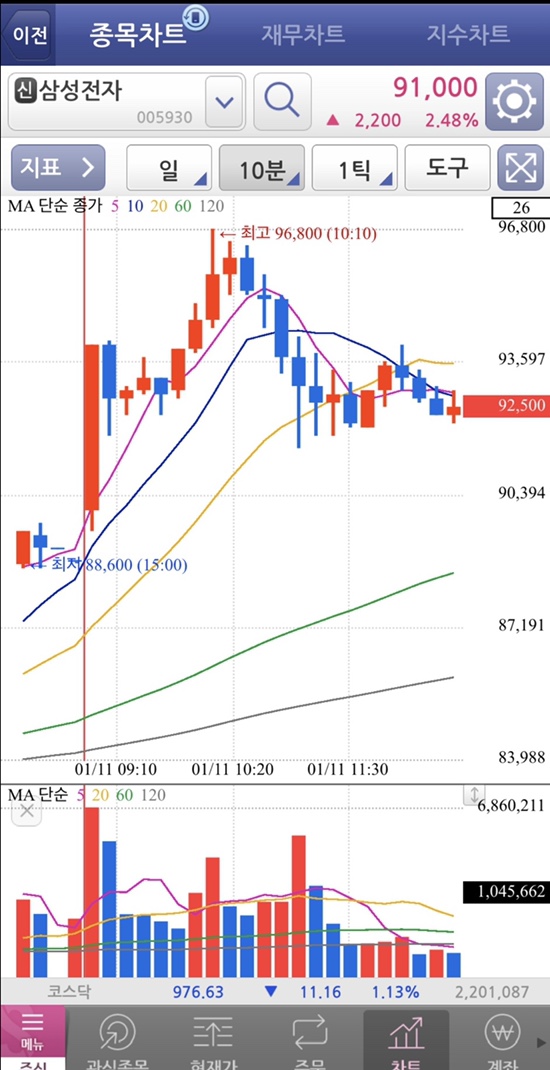The height and width of the screenshot is (1070, 550).
Task: Select the 일 daily period
Action: 169,167
